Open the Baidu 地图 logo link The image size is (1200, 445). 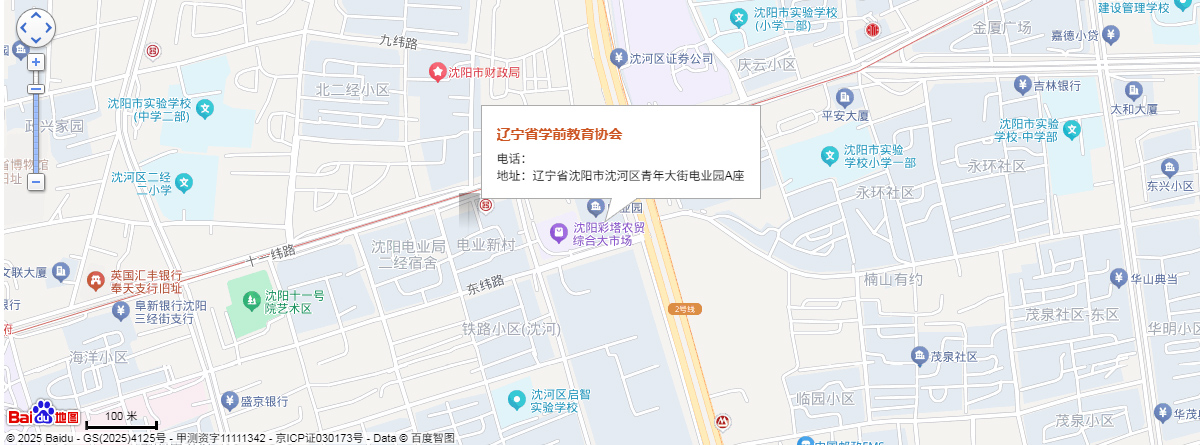click(x=43, y=414)
